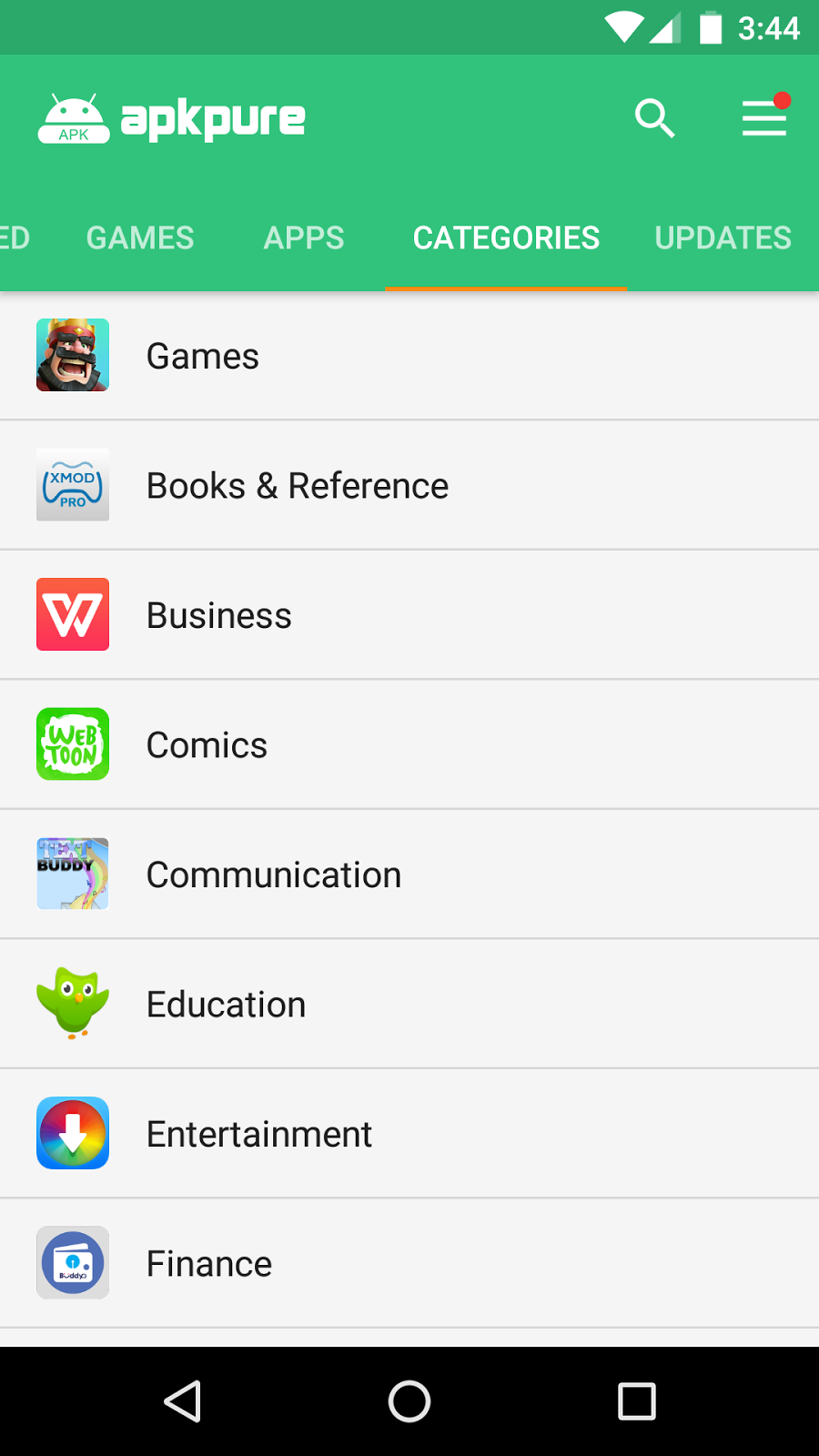This screenshot has width=819, height=1456.
Task: Open the search icon
Action: point(654,118)
